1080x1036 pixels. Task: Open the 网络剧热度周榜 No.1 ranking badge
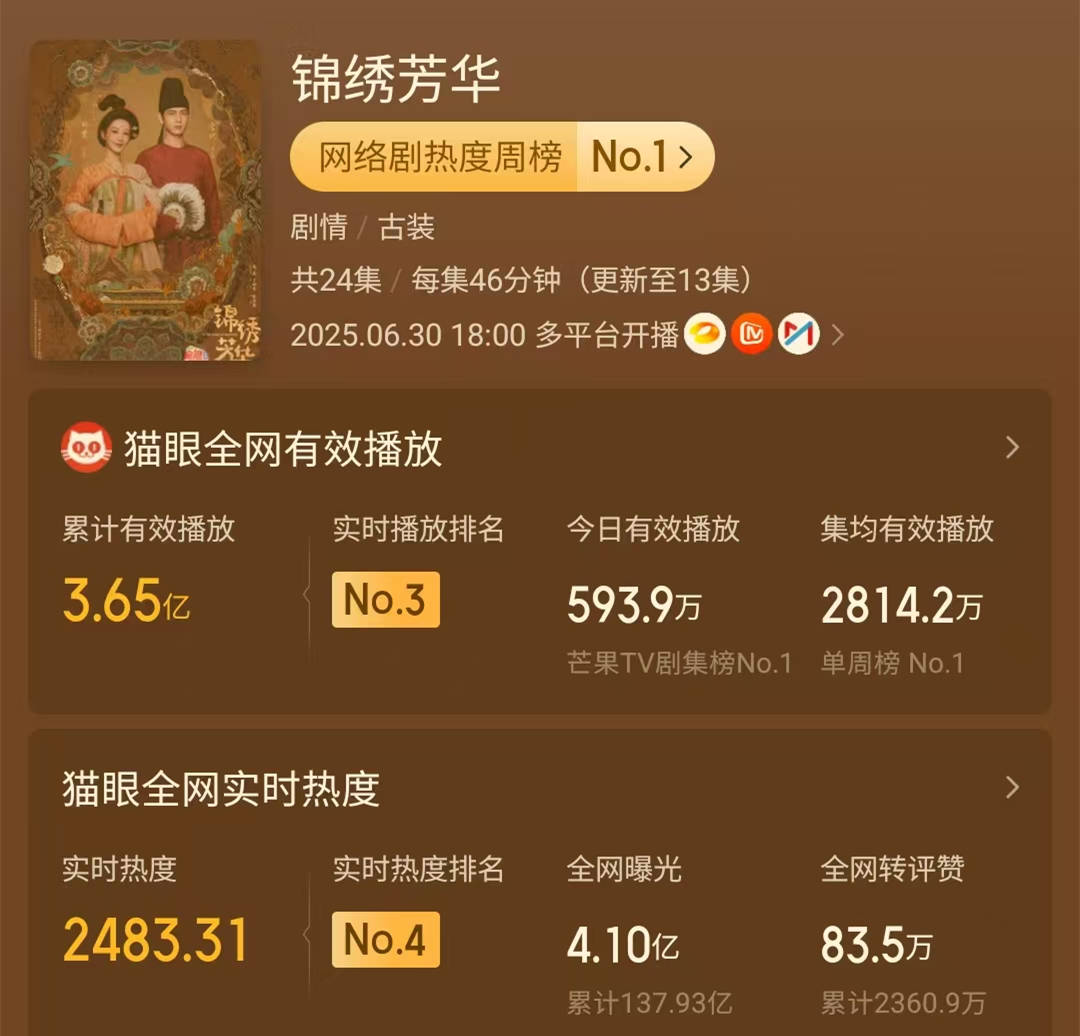(502, 157)
